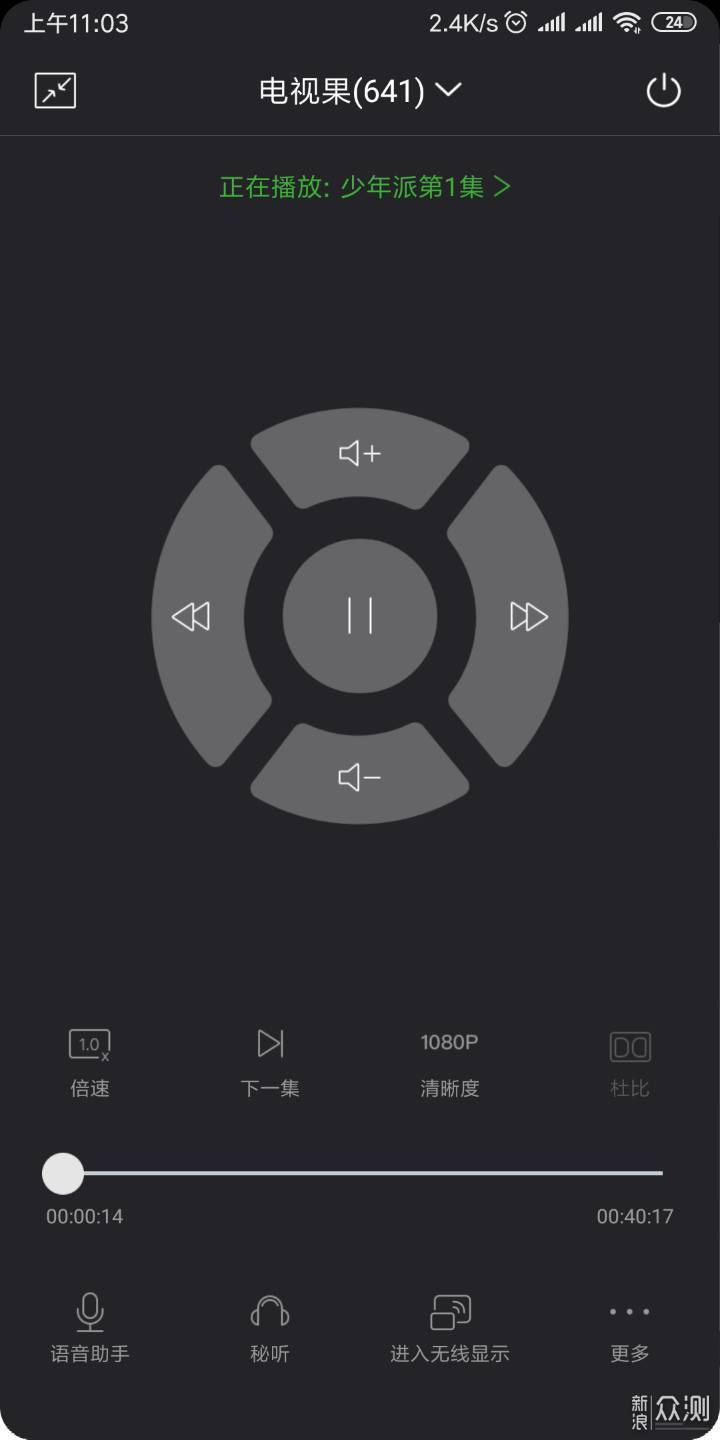The height and width of the screenshot is (1440, 720).
Task: Enter wireless display via 进入无线显示
Action: pos(450,1327)
